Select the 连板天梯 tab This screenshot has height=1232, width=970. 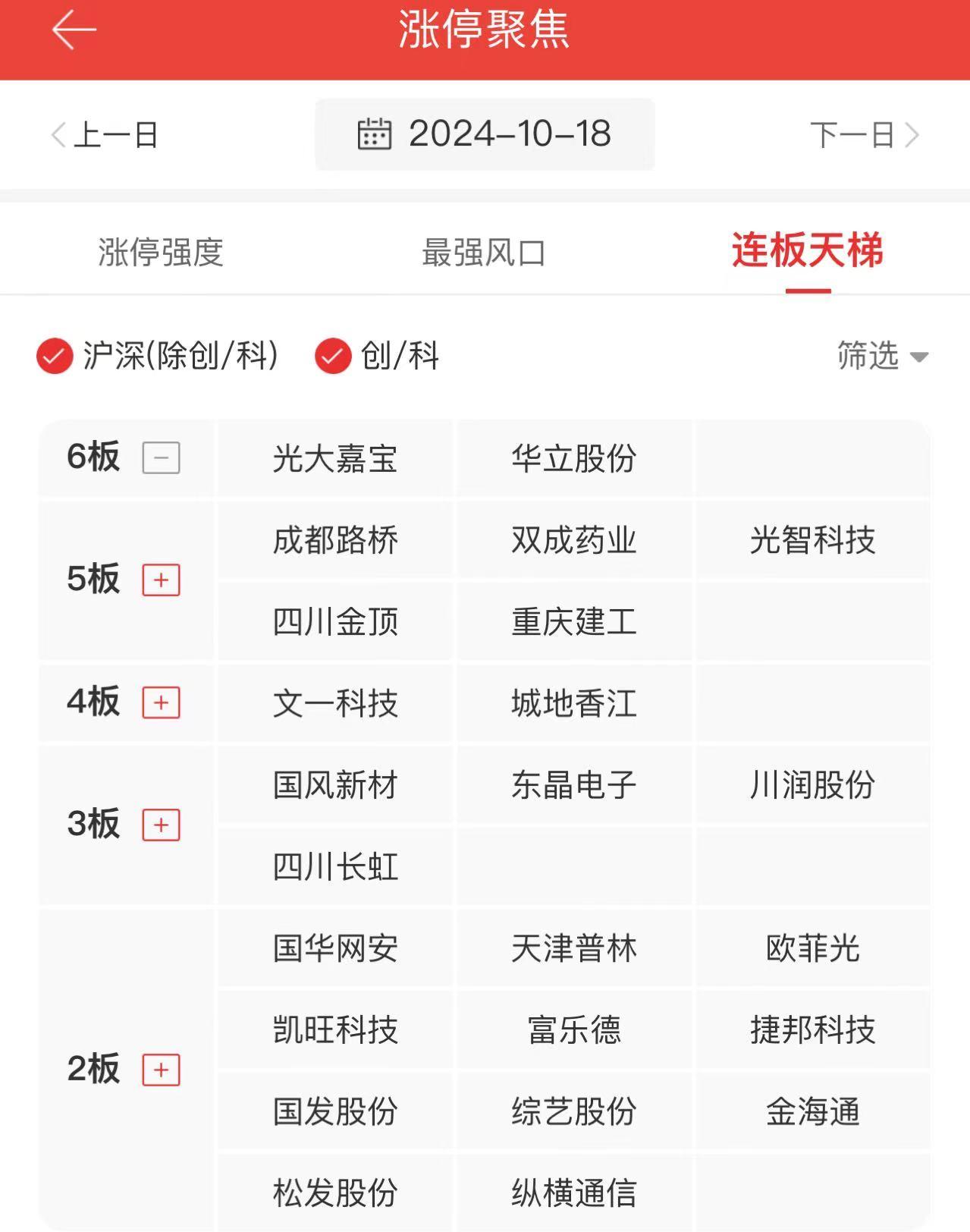[x=807, y=251]
